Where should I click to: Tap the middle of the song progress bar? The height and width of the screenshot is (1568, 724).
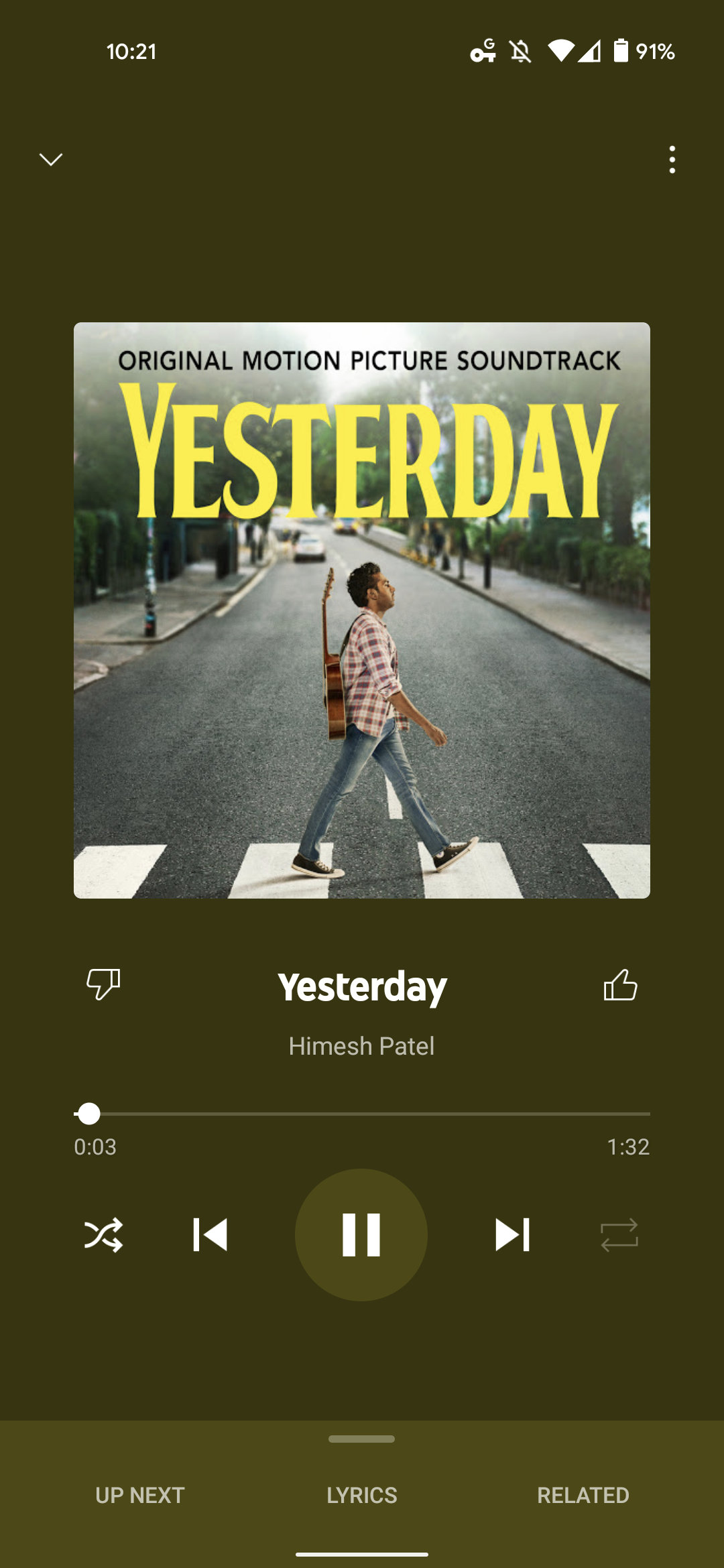coord(362,1114)
